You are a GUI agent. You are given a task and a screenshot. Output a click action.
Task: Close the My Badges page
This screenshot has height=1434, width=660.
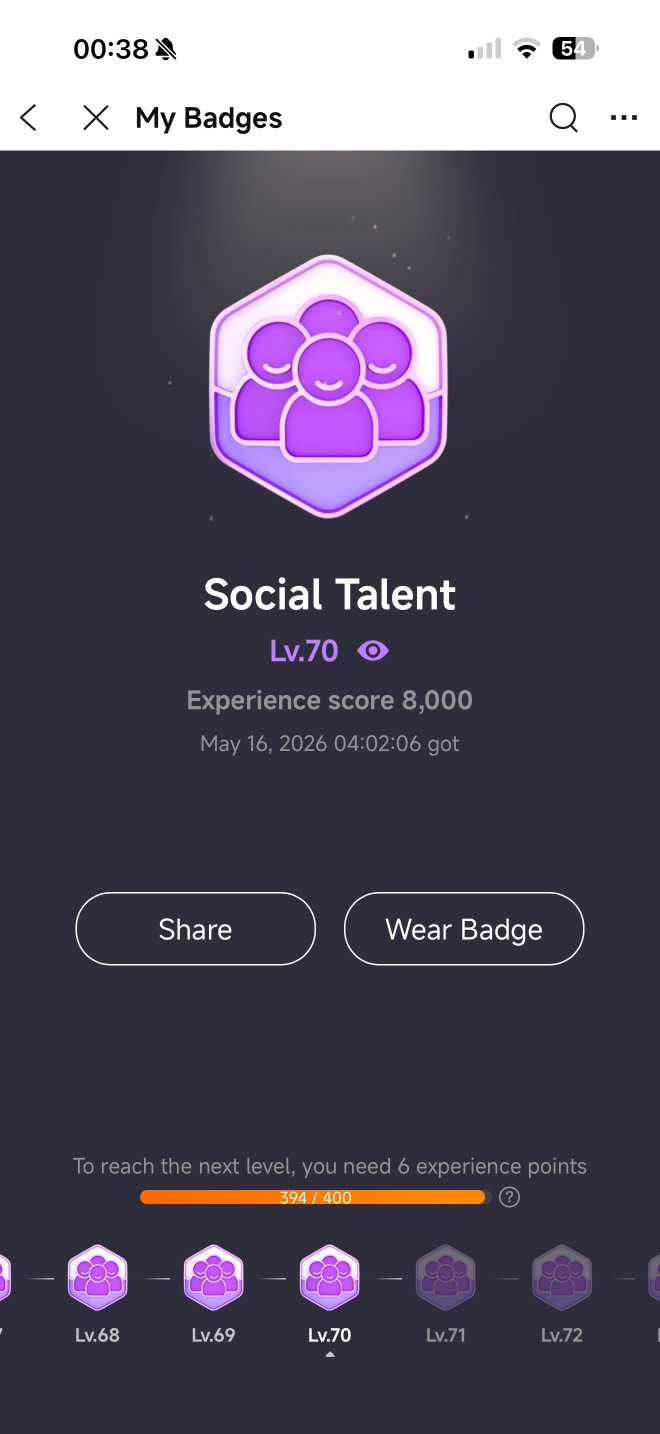[x=96, y=118]
